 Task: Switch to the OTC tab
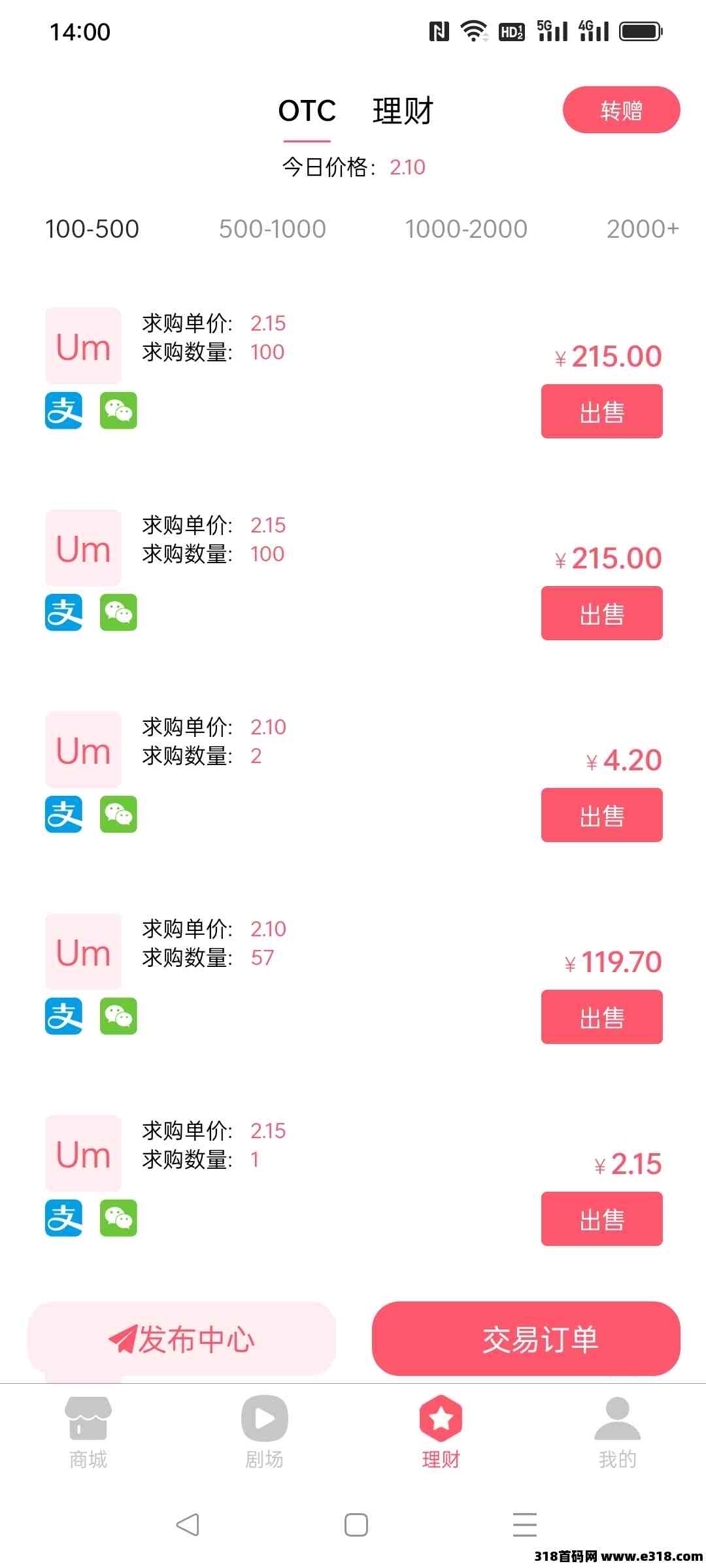tap(307, 110)
